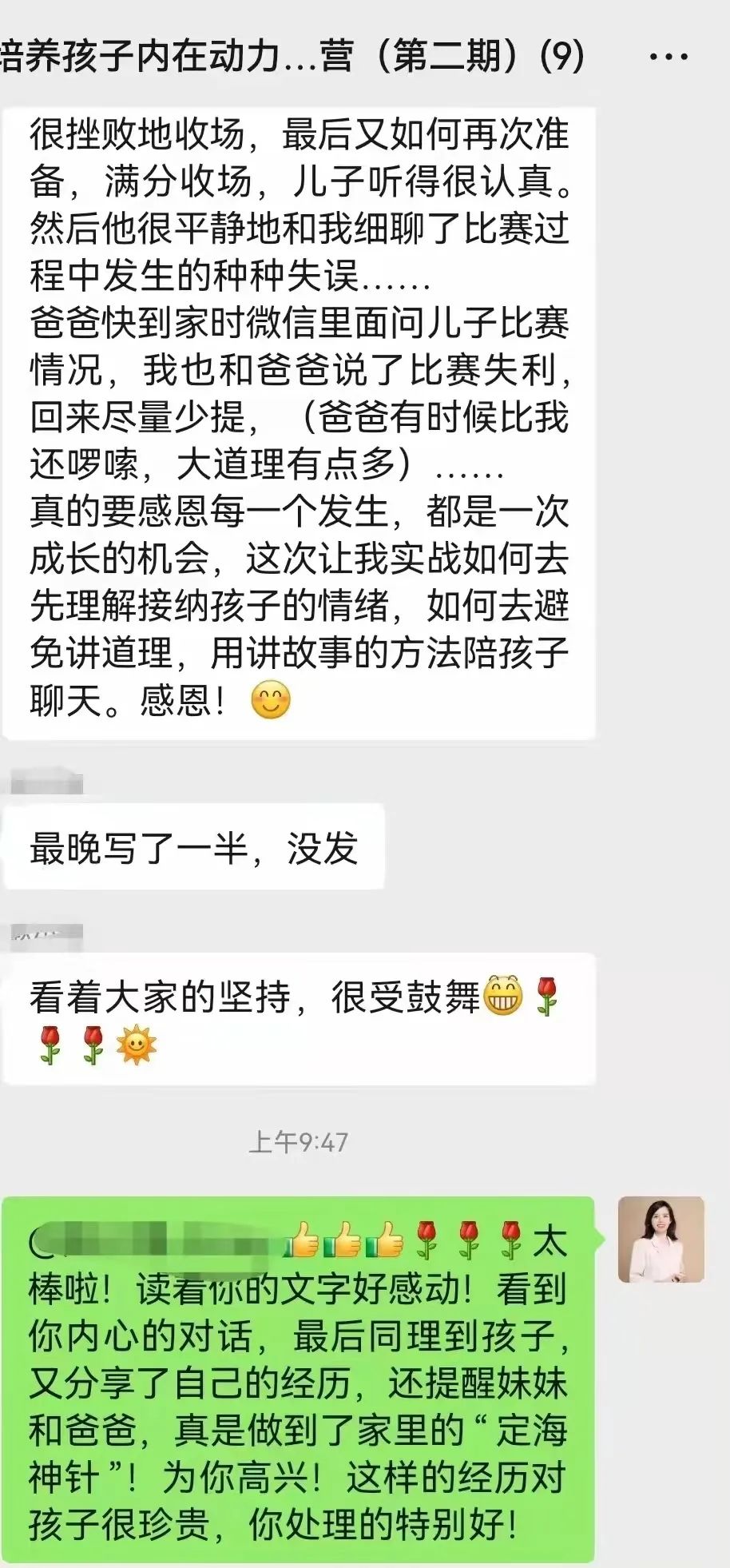Open the group chat overflow menu
Viewport: 730px width, 1568px height.
[669, 57]
